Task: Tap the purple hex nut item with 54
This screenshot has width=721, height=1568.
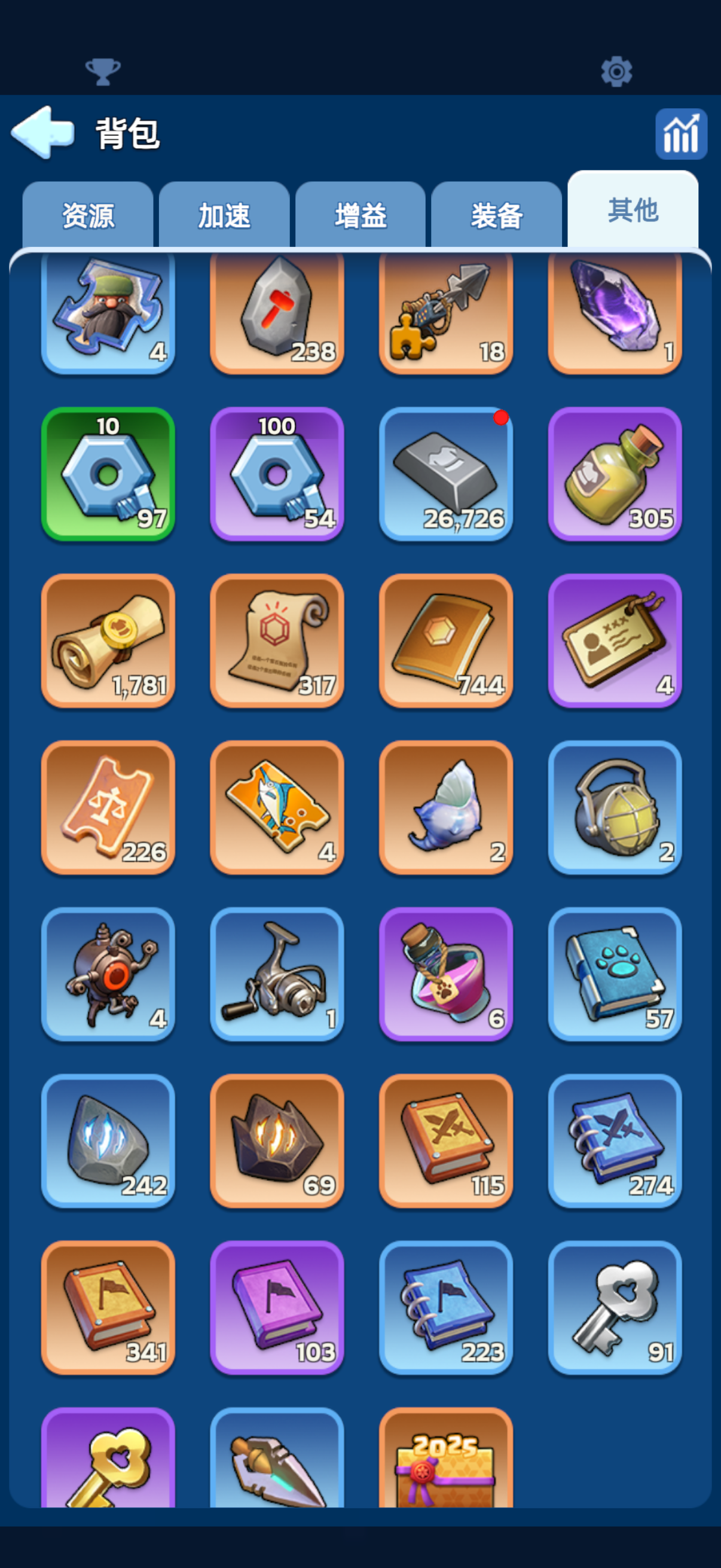Action: 277,474
